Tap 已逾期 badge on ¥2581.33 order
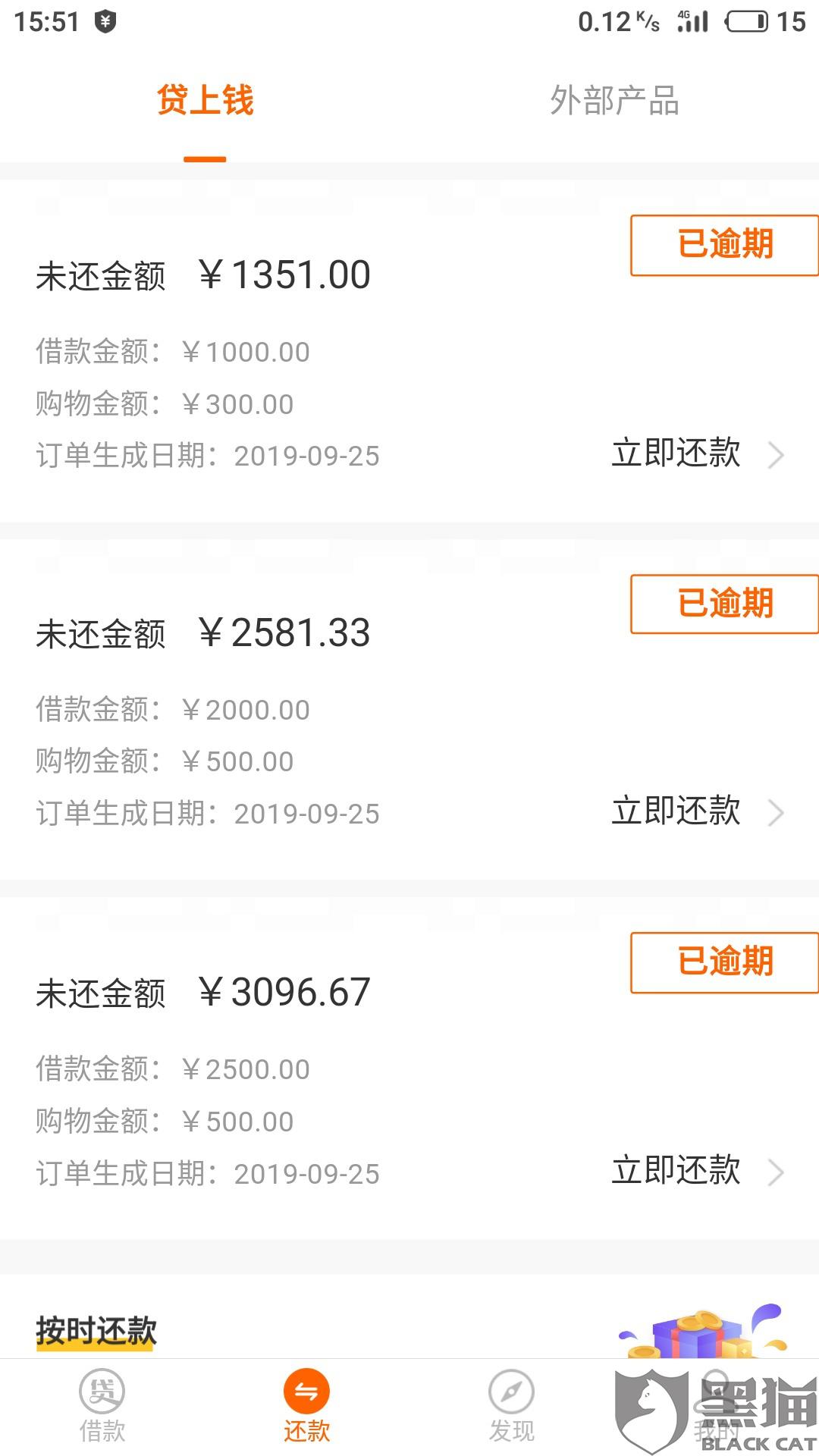819x1456 pixels. [x=725, y=604]
